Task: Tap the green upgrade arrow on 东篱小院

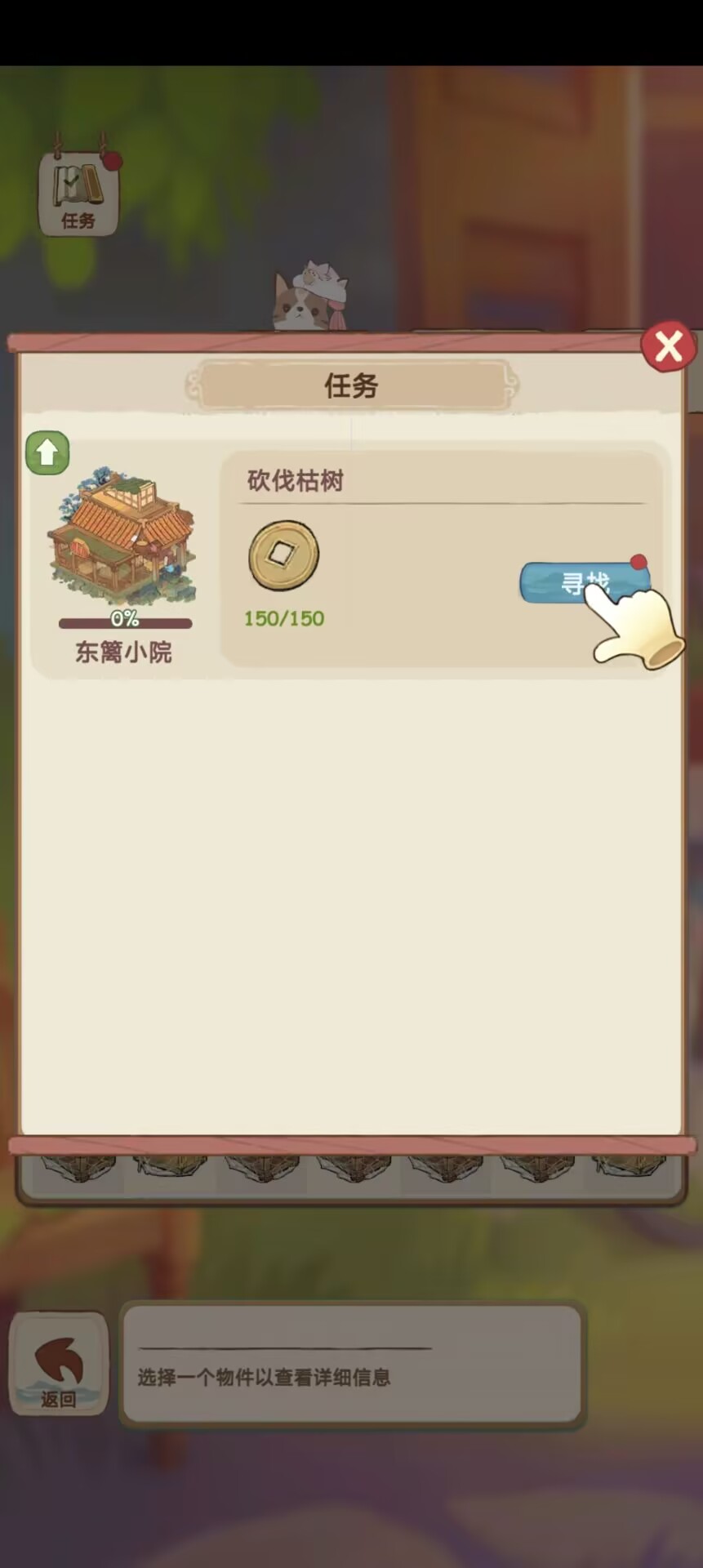Action: [47, 452]
